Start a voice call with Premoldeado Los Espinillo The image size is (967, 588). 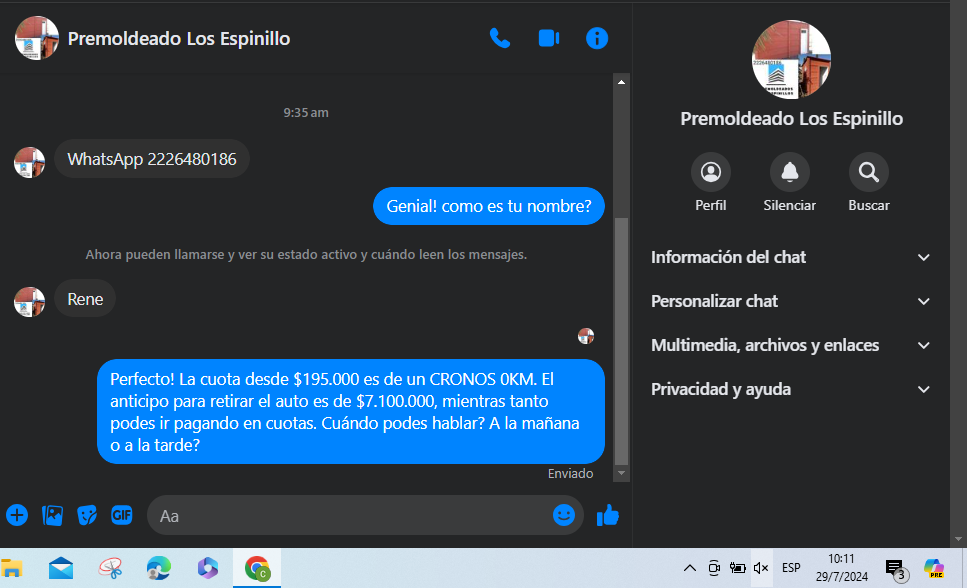(499, 39)
